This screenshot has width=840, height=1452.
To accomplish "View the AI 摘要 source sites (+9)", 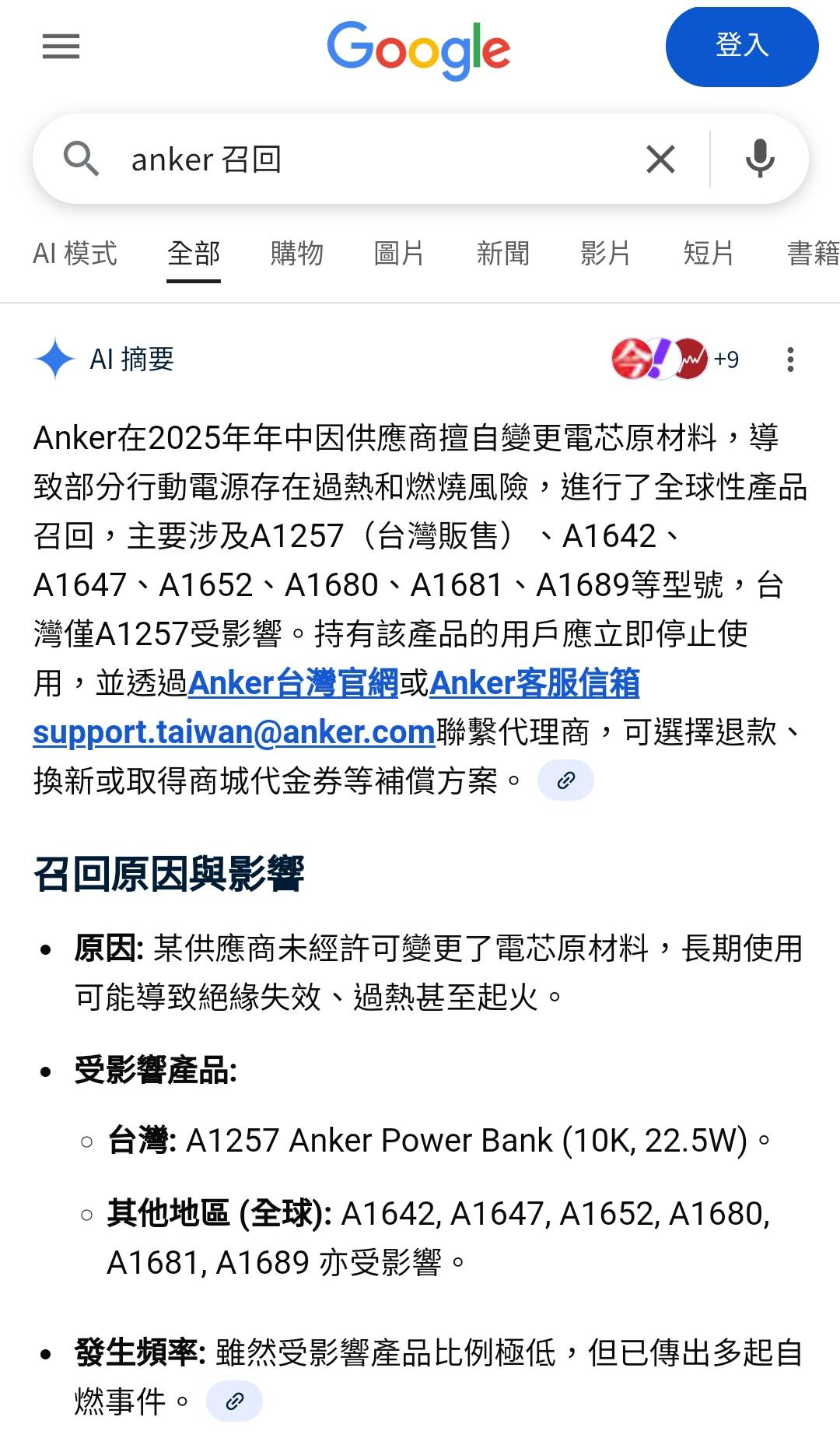I will [x=675, y=359].
